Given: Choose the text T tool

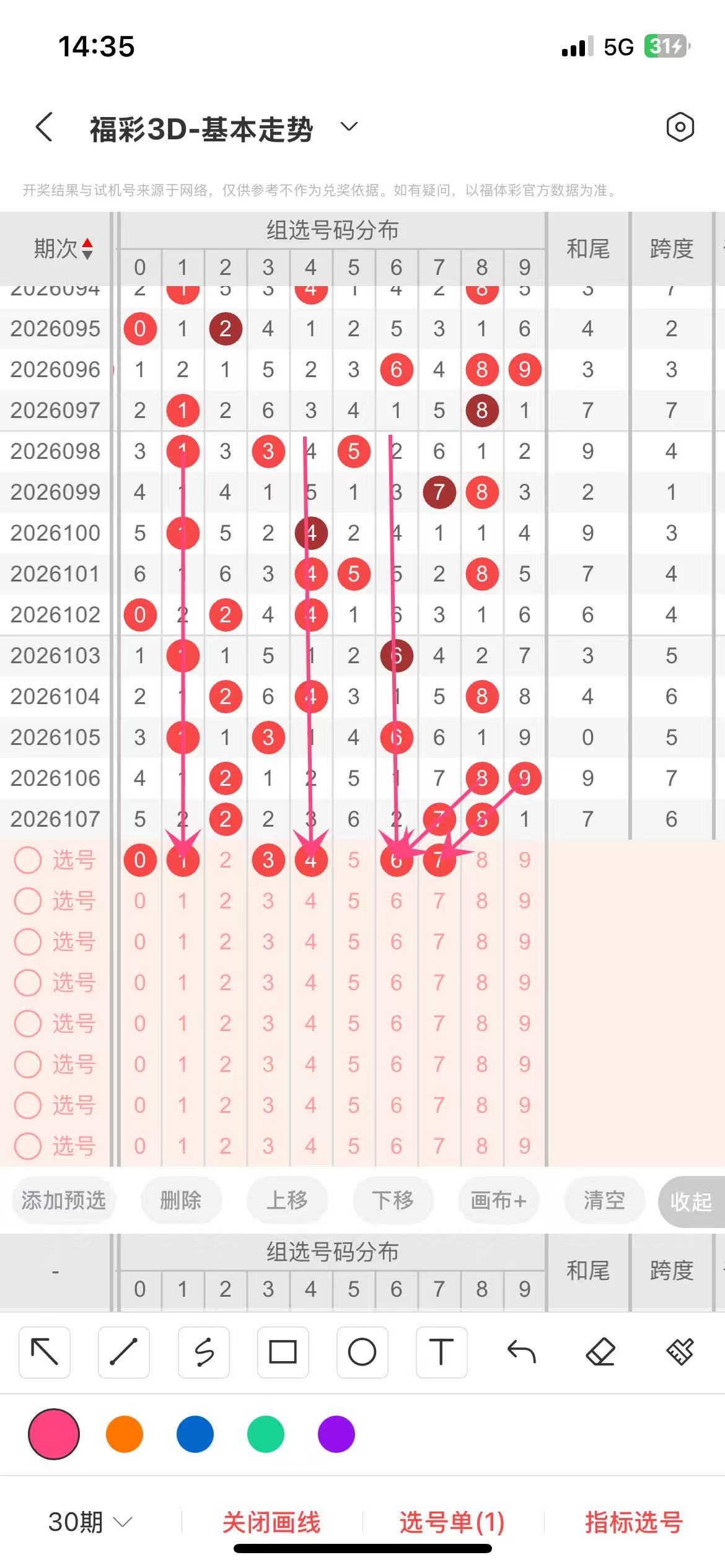Looking at the screenshot, I should 441,1351.
